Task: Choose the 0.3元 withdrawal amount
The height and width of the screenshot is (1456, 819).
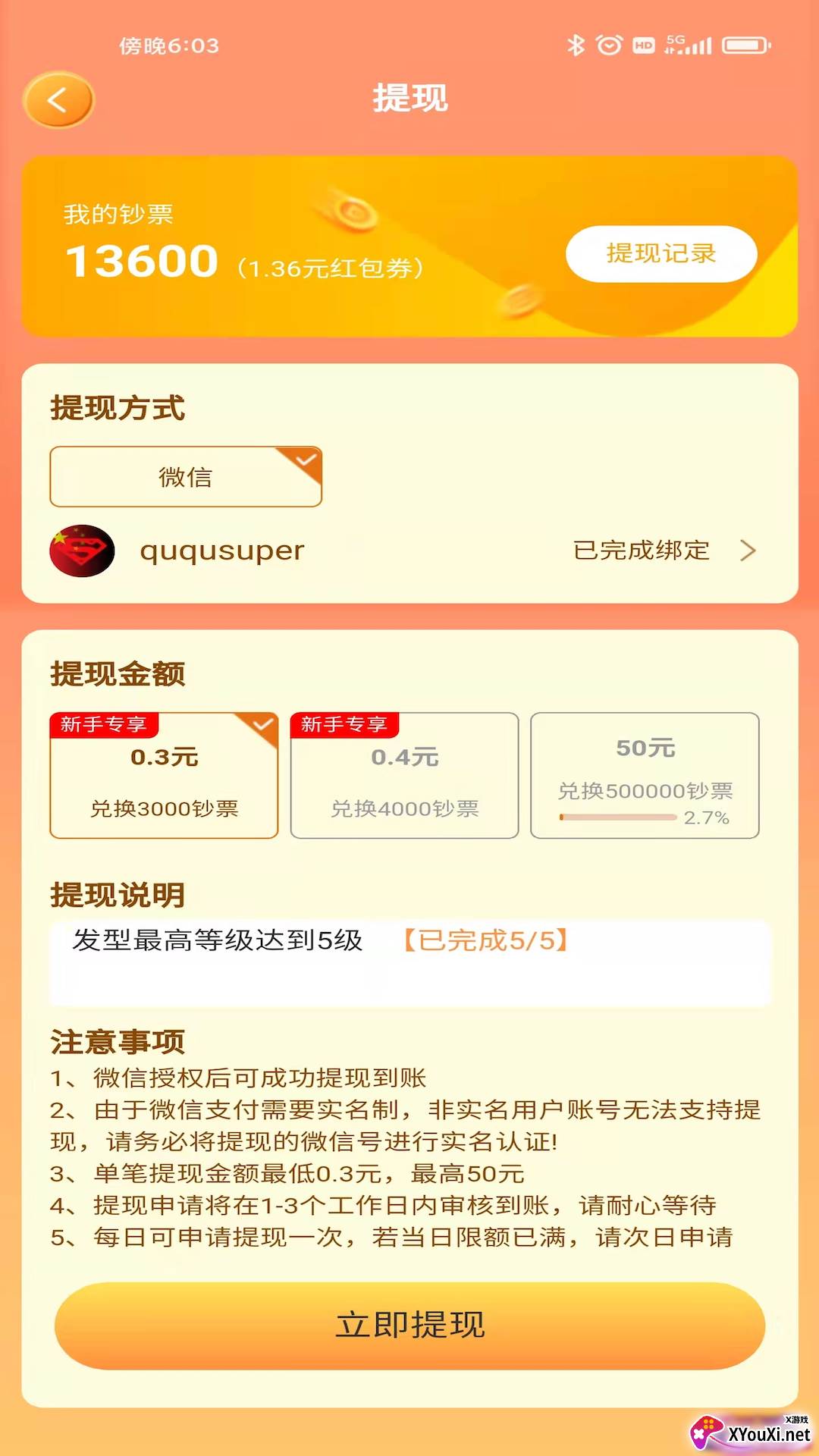Action: pos(164,775)
